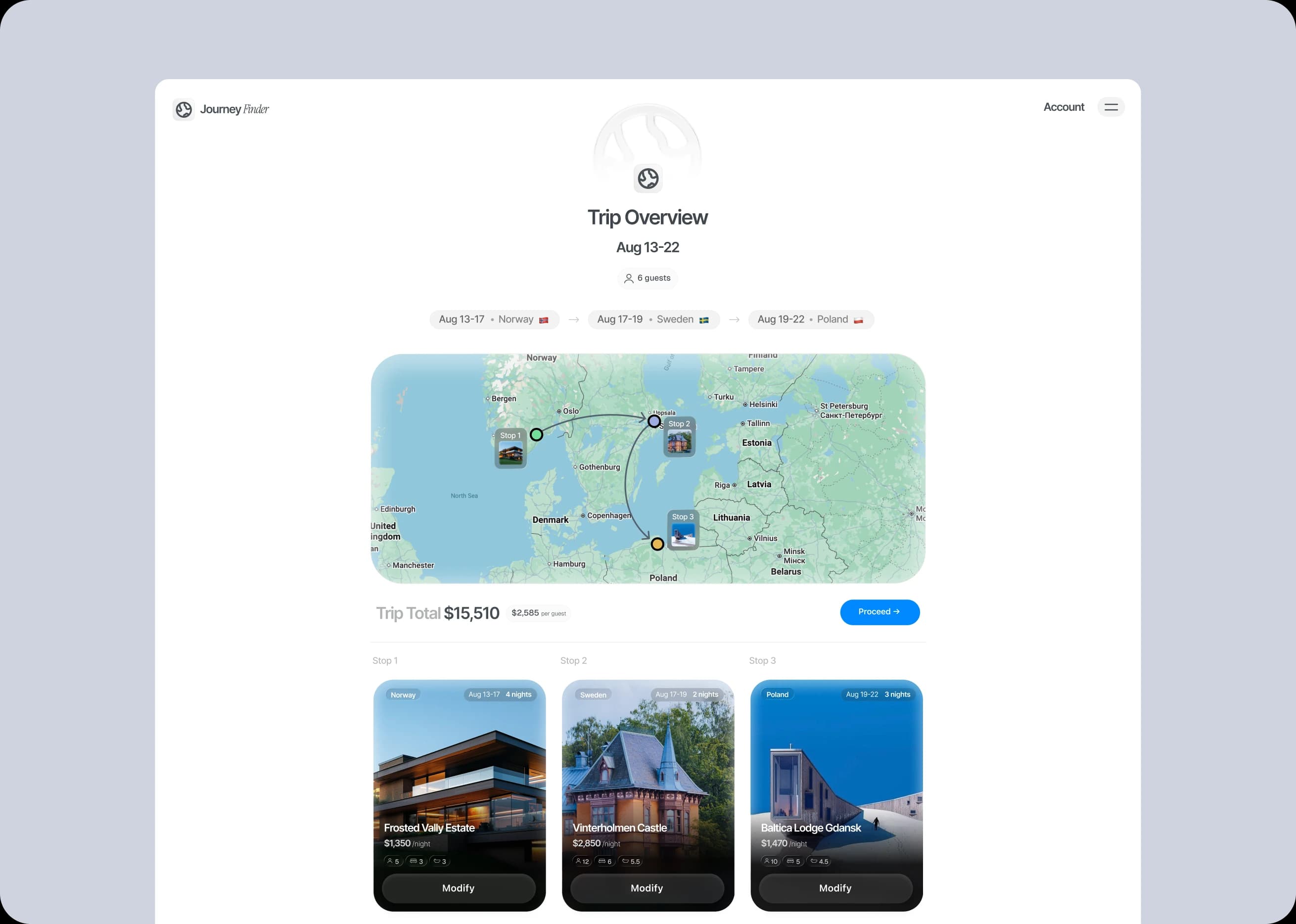Select the Aug 17-19 Sweden chip
Viewport: 1296px width, 924px height.
(654, 320)
